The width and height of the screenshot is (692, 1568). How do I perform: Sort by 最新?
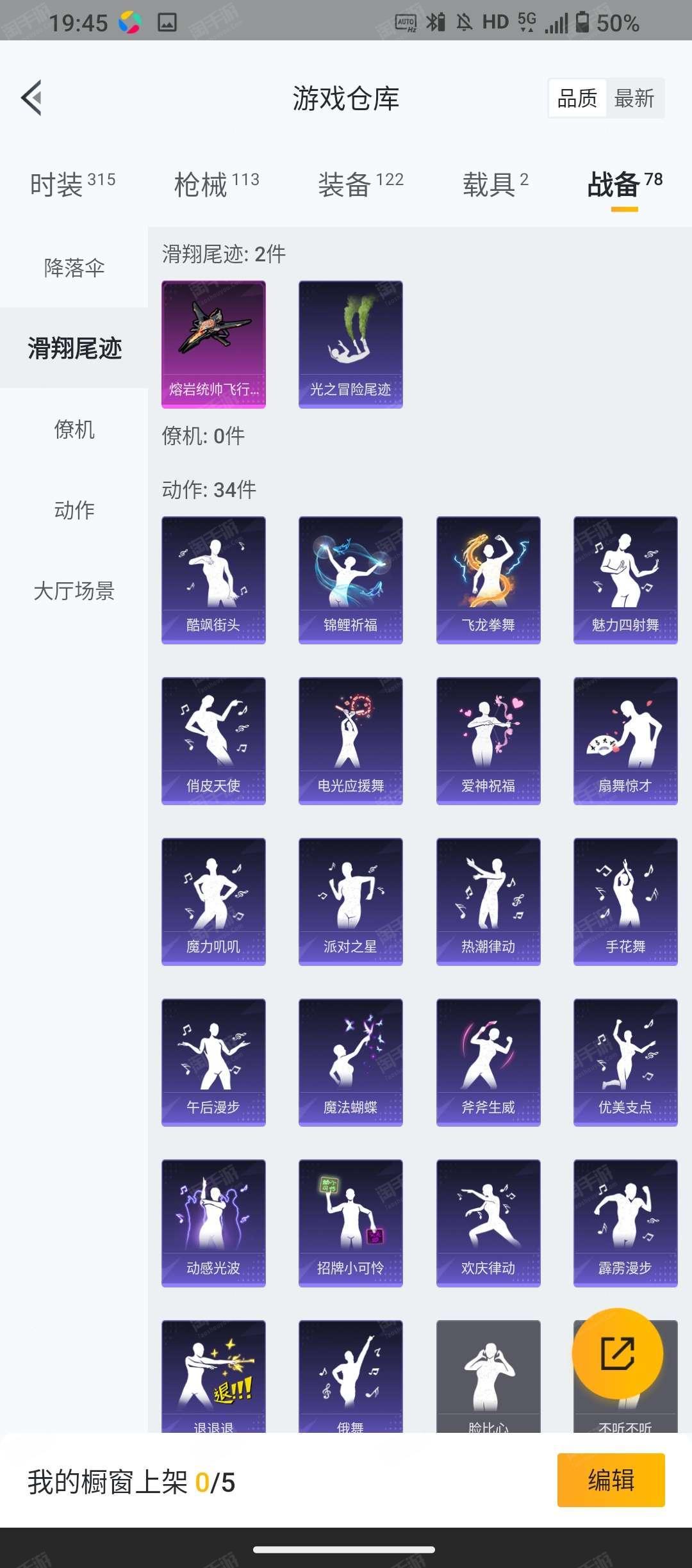pyautogui.click(x=634, y=99)
